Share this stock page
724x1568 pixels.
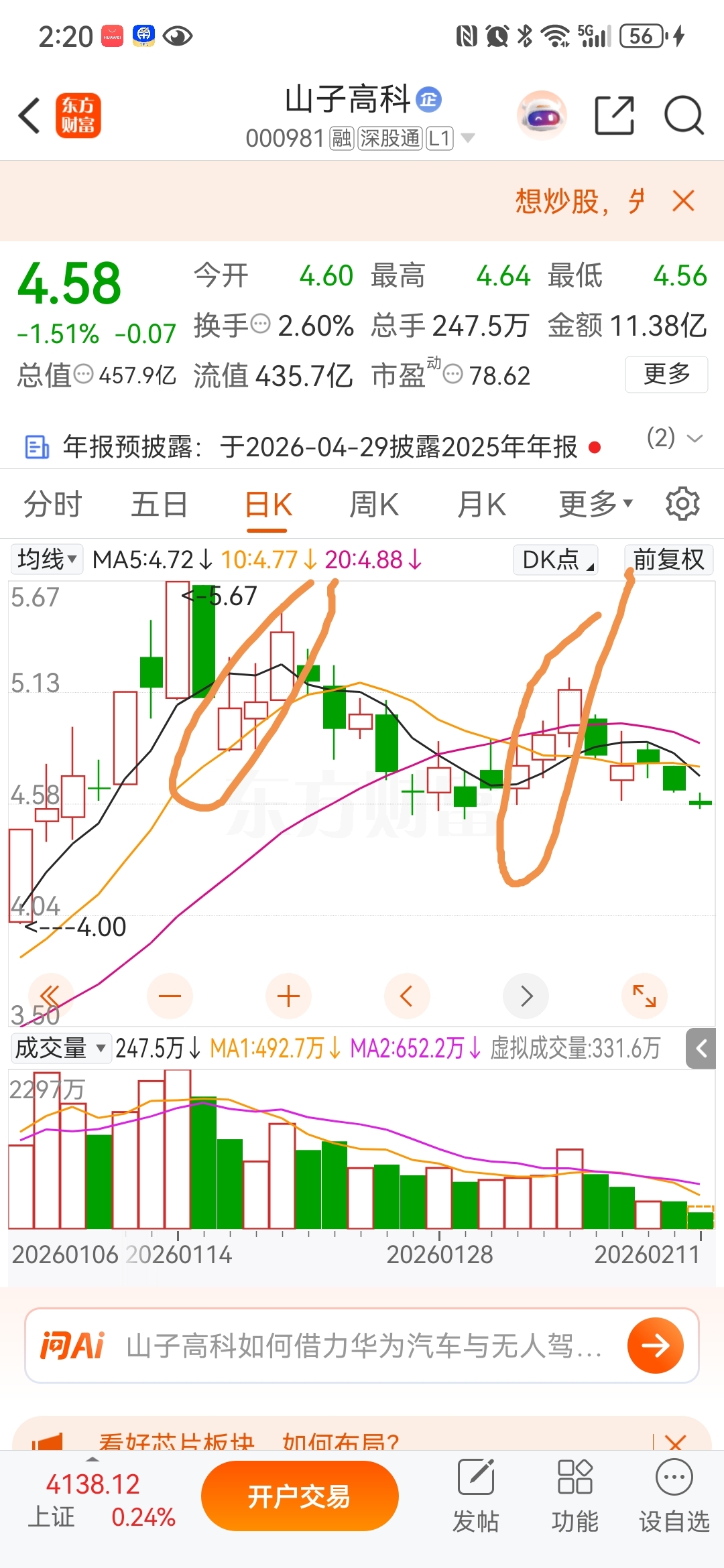click(614, 115)
